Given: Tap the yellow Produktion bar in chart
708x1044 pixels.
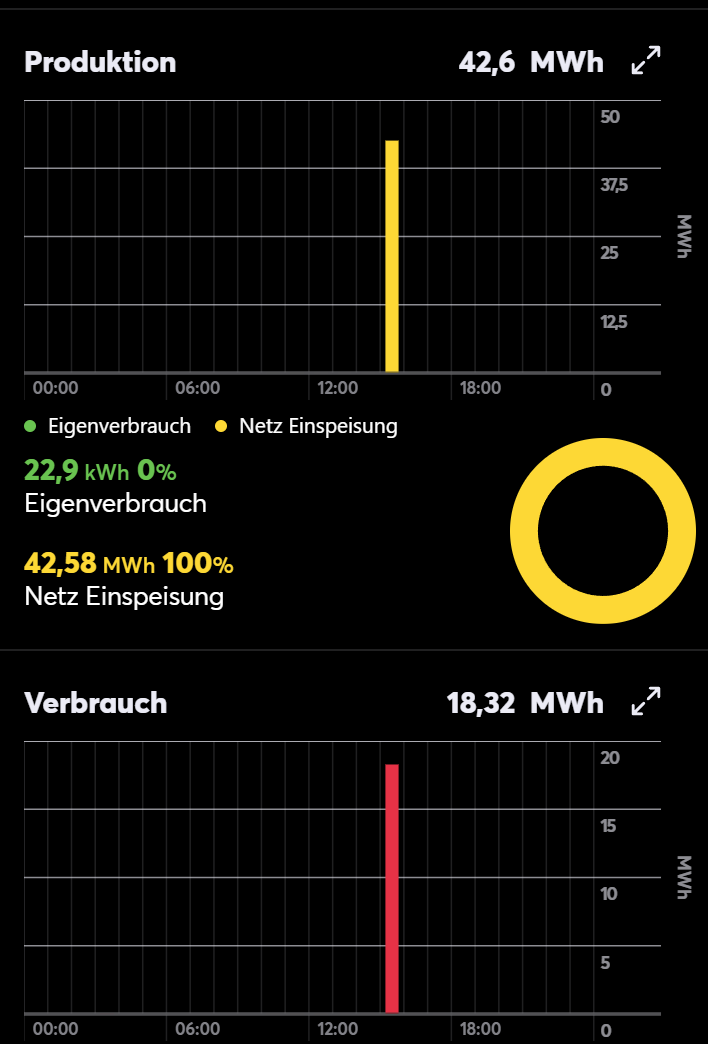Looking at the screenshot, I should [x=392, y=256].
